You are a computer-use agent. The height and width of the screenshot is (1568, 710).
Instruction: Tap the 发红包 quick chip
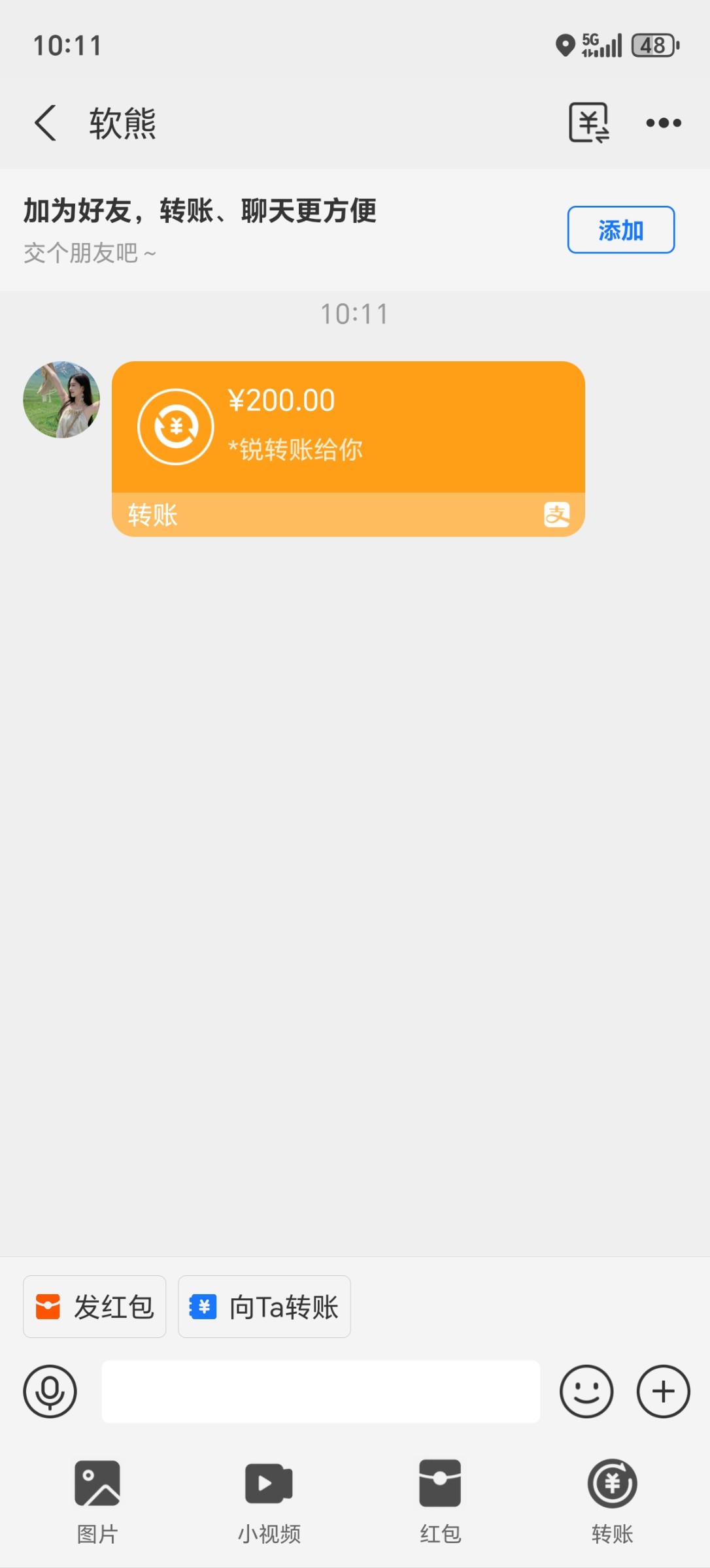95,1307
